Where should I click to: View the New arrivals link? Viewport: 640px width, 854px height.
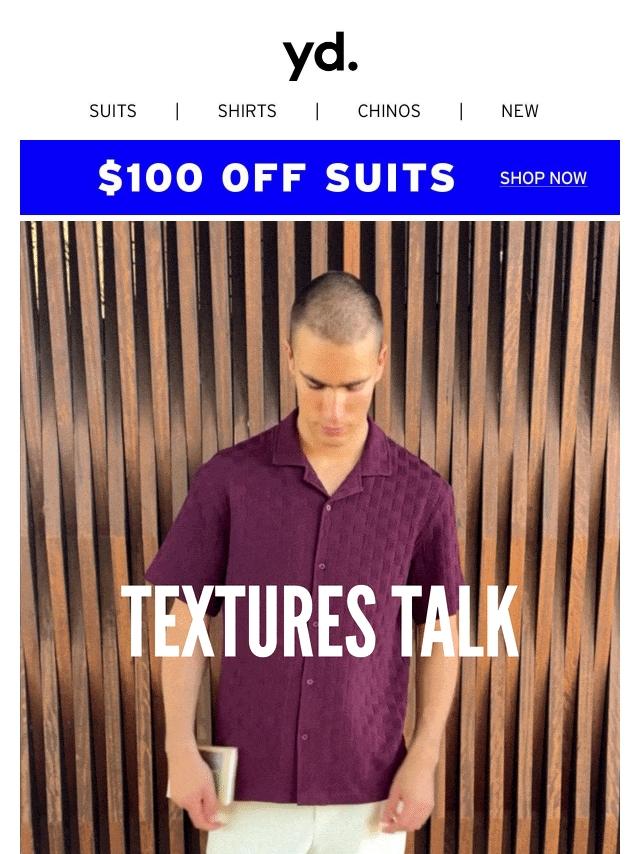point(520,111)
